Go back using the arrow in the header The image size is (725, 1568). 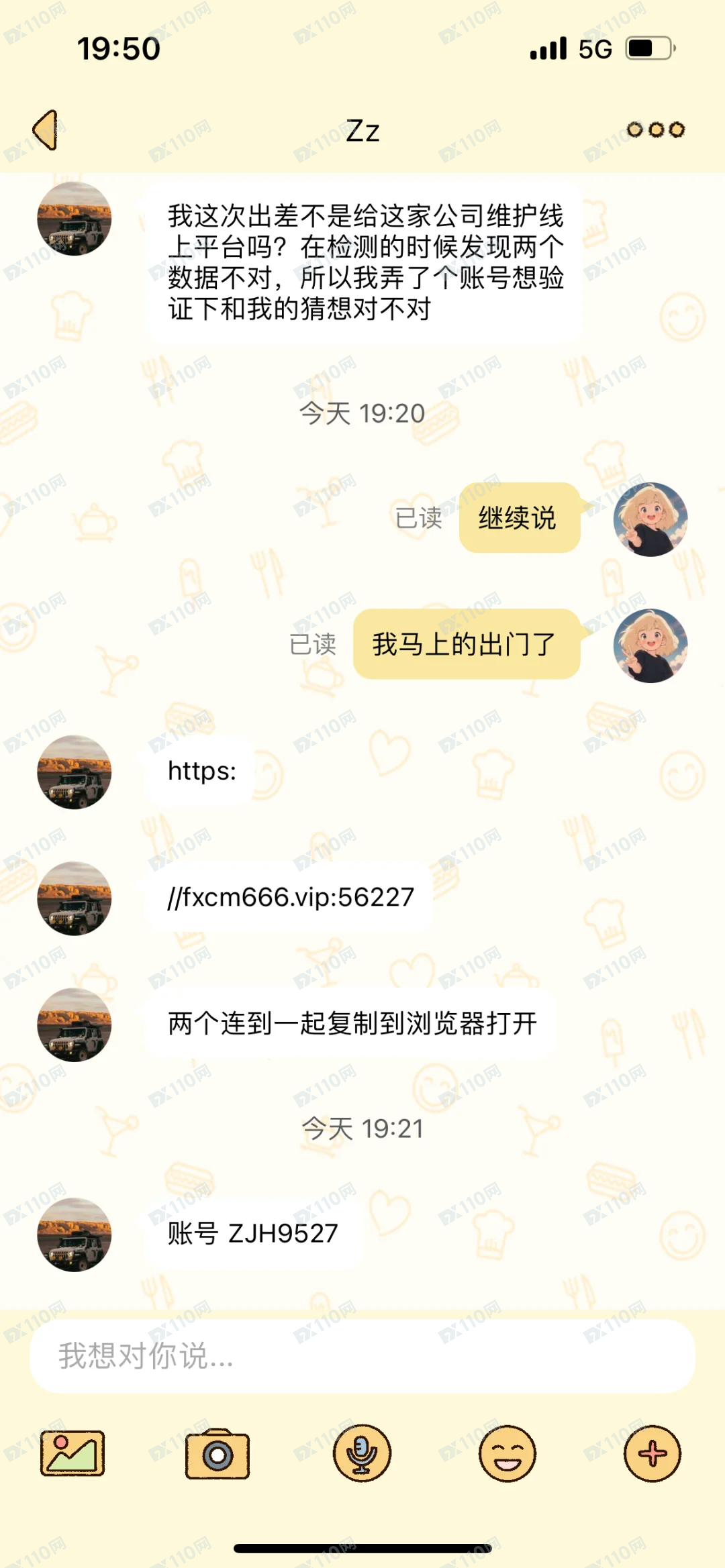[x=46, y=130]
